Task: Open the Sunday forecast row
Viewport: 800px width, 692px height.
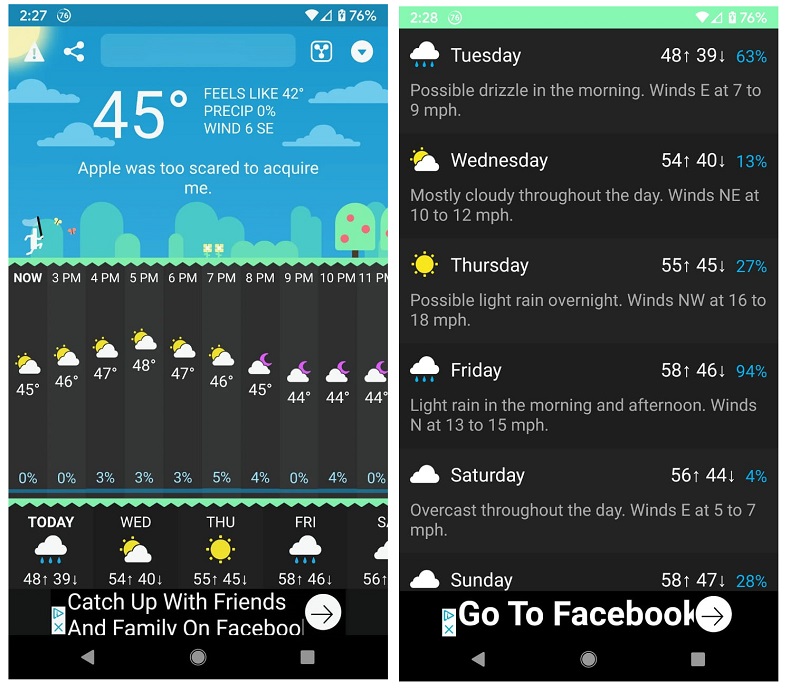Action: coord(588,579)
